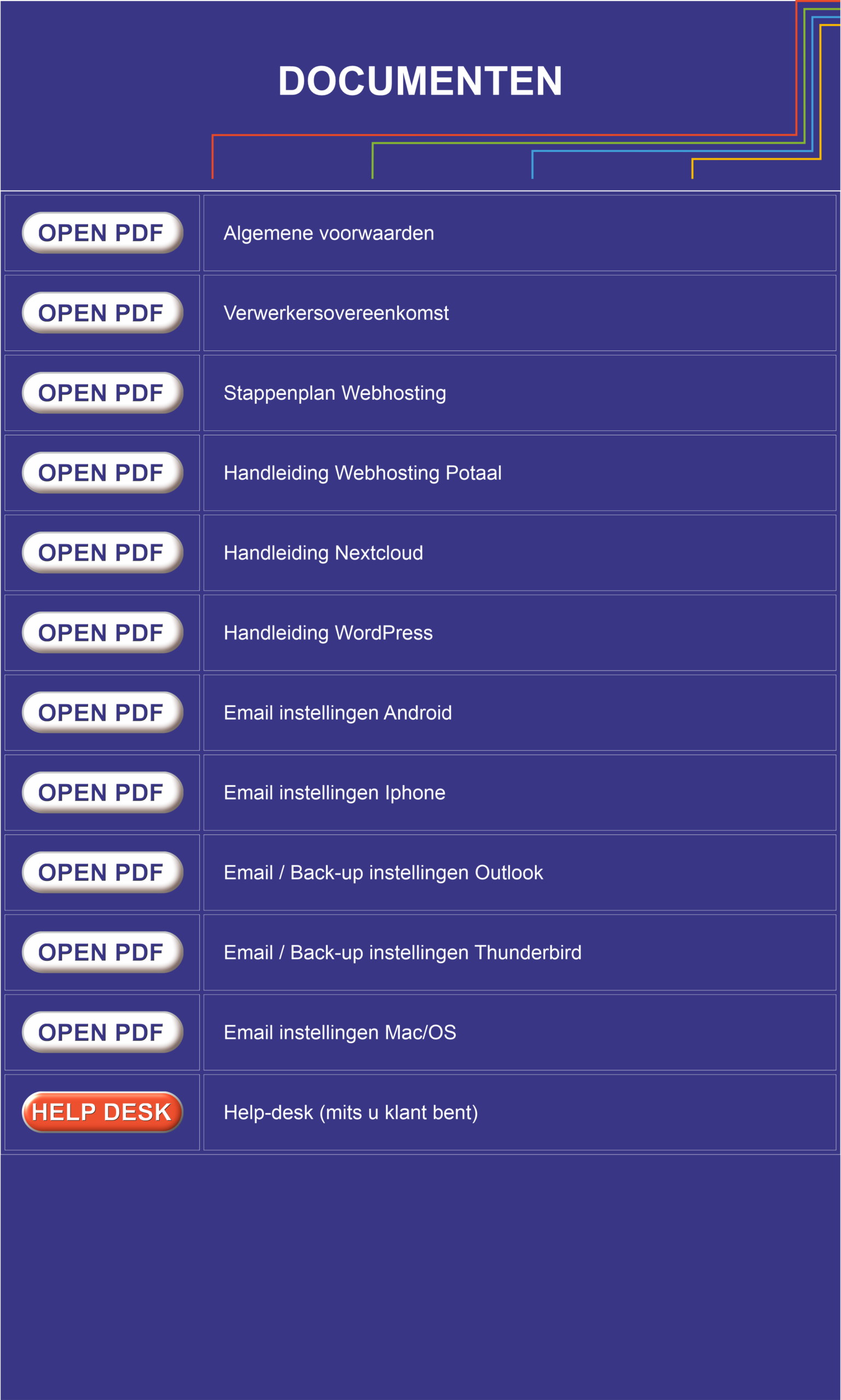Screen dimensions: 841x1400
Task: Open the Thunderbird email and back-up PDF
Action: 102,952
